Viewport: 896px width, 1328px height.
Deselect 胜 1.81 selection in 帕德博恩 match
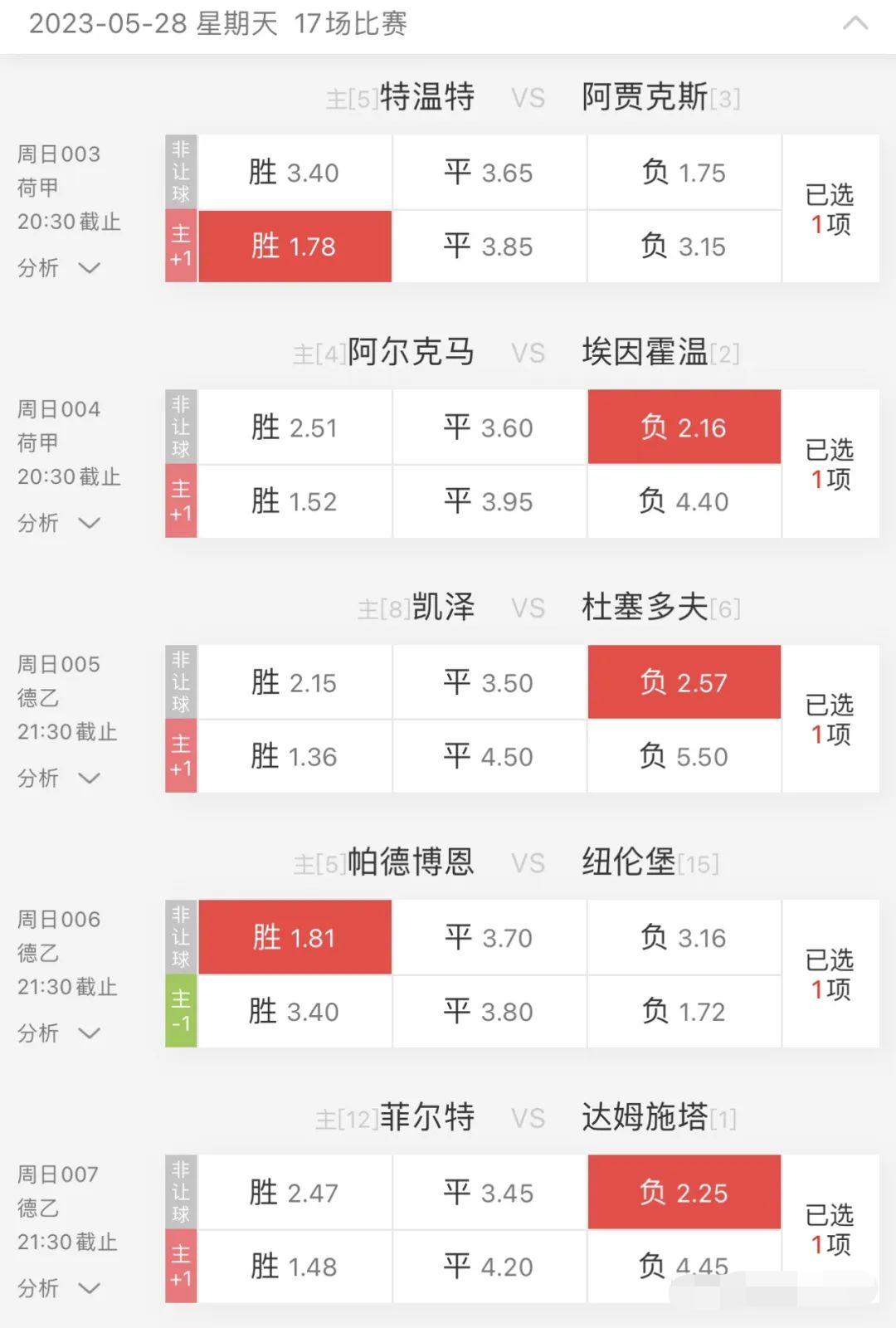click(295, 936)
